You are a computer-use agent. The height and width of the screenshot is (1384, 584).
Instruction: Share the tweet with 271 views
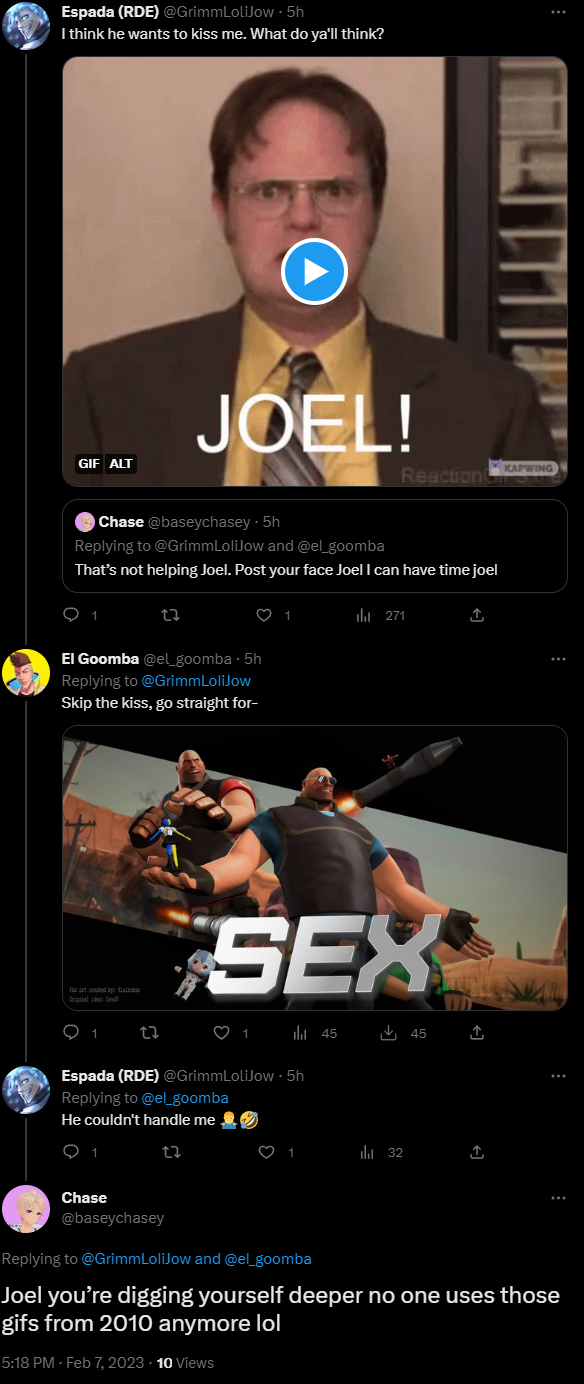[477, 615]
